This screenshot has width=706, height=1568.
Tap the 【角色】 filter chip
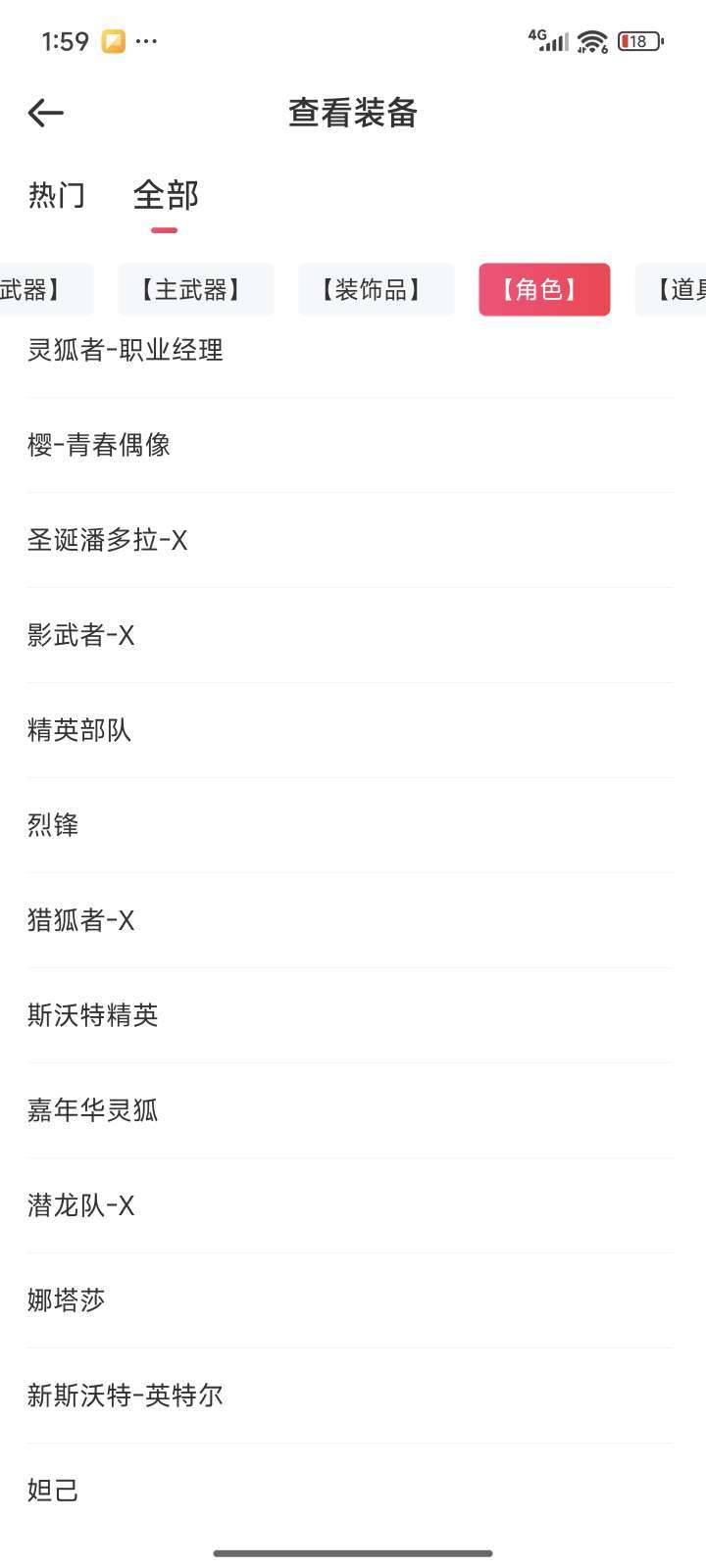(x=544, y=289)
